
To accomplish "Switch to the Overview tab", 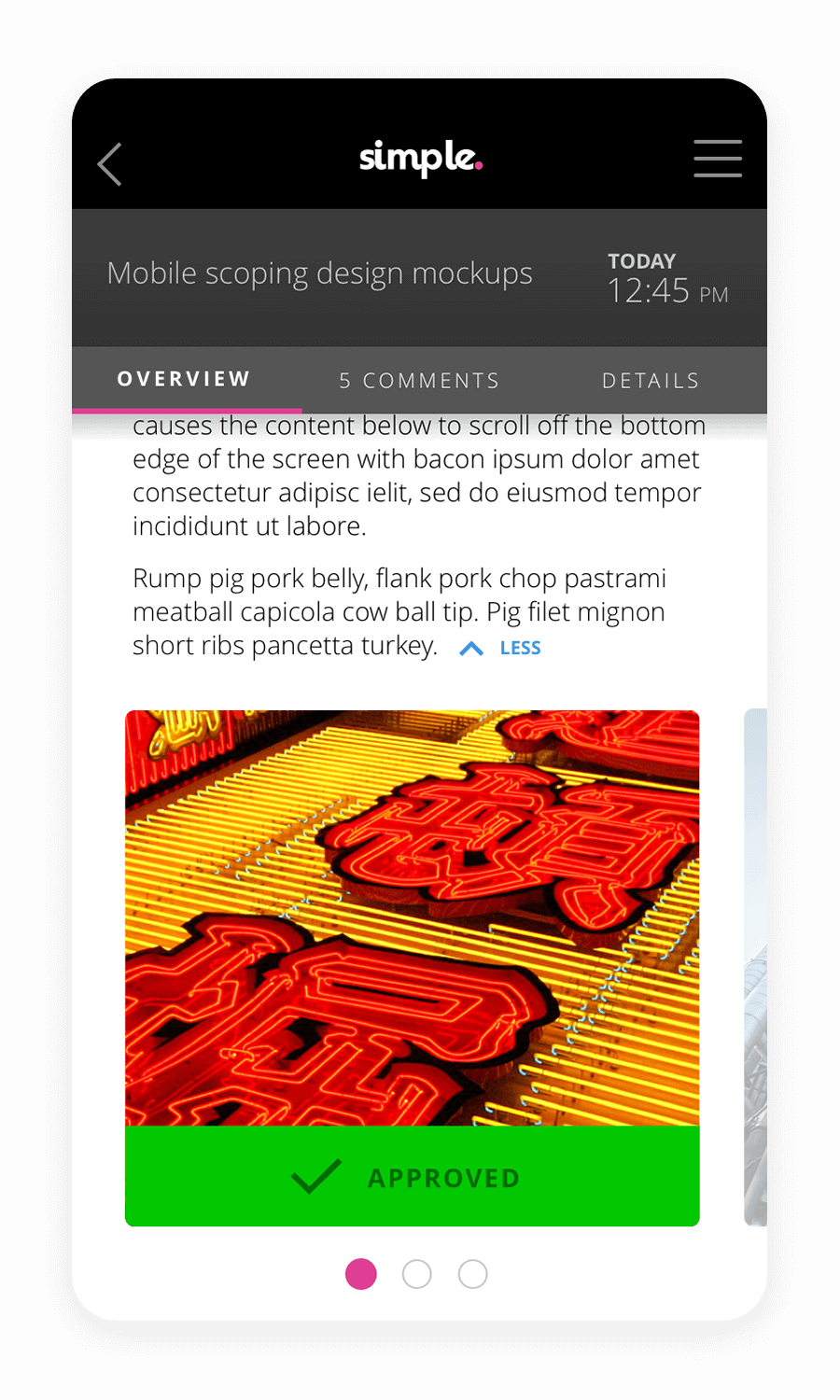I will click(x=184, y=379).
